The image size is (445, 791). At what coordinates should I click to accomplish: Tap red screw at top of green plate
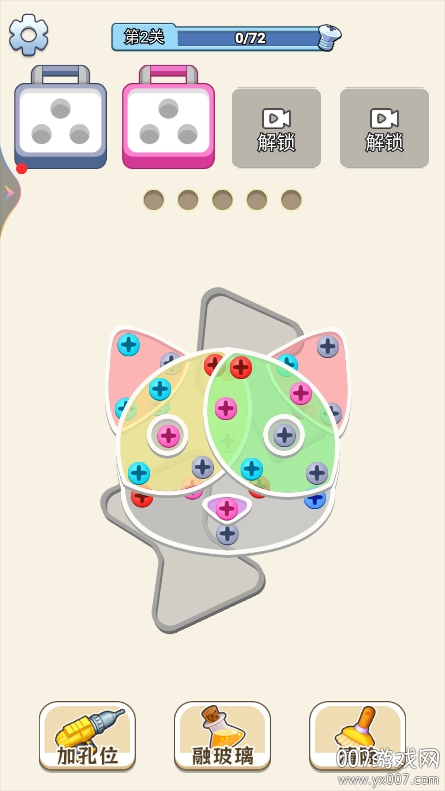241,367
